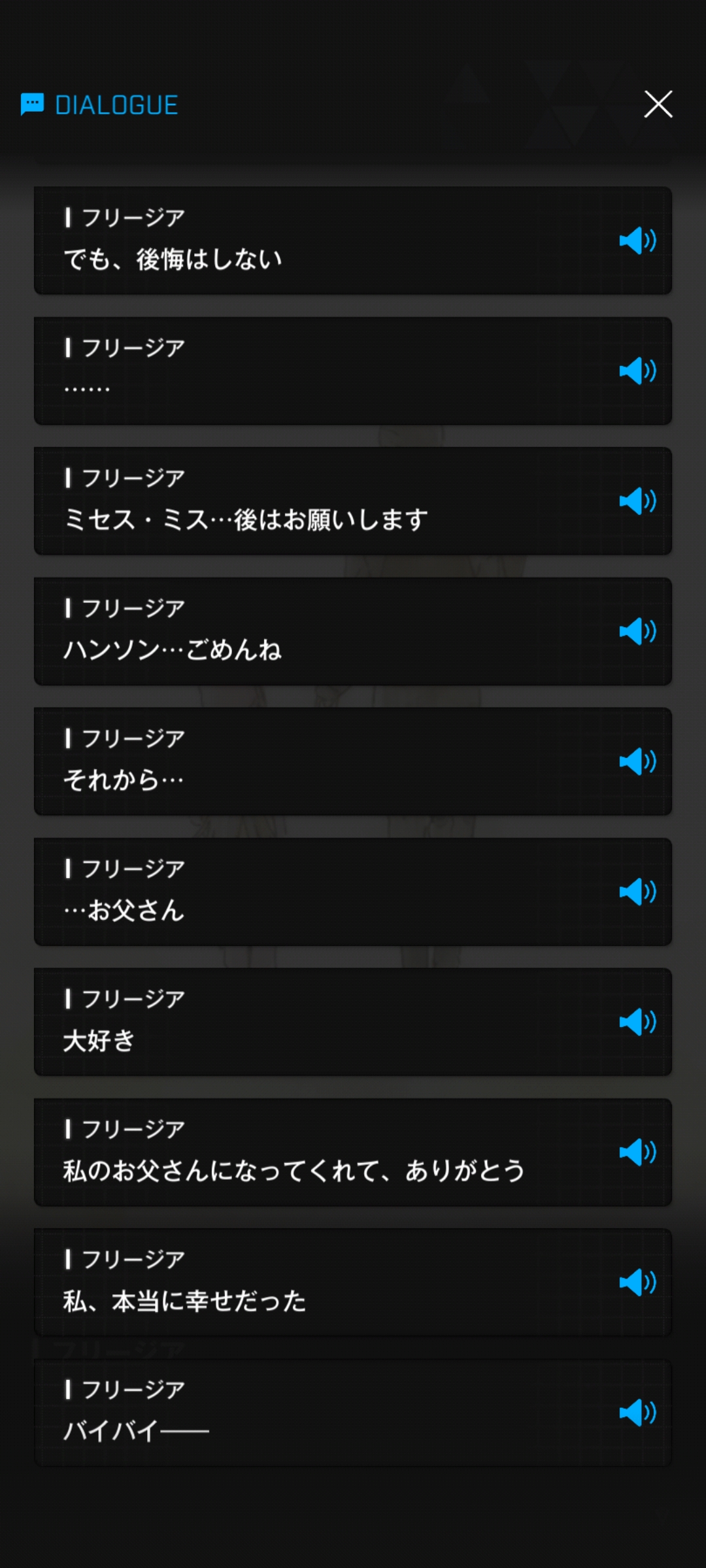This screenshot has height=1568, width=706.
Task: Play voice for「それから…」
Action: (x=637, y=761)
